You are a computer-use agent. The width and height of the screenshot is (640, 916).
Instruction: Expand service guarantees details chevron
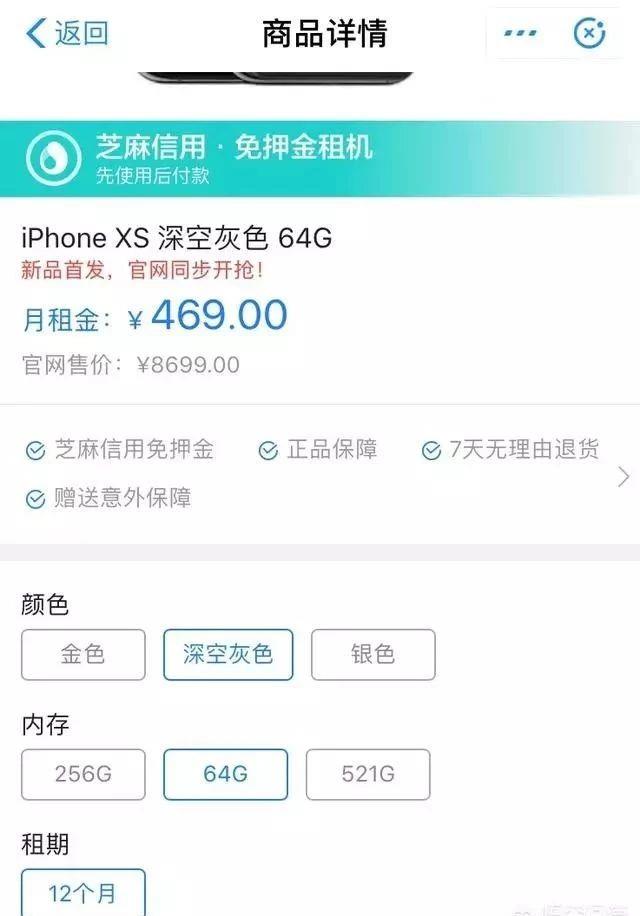tap(624, 476)
